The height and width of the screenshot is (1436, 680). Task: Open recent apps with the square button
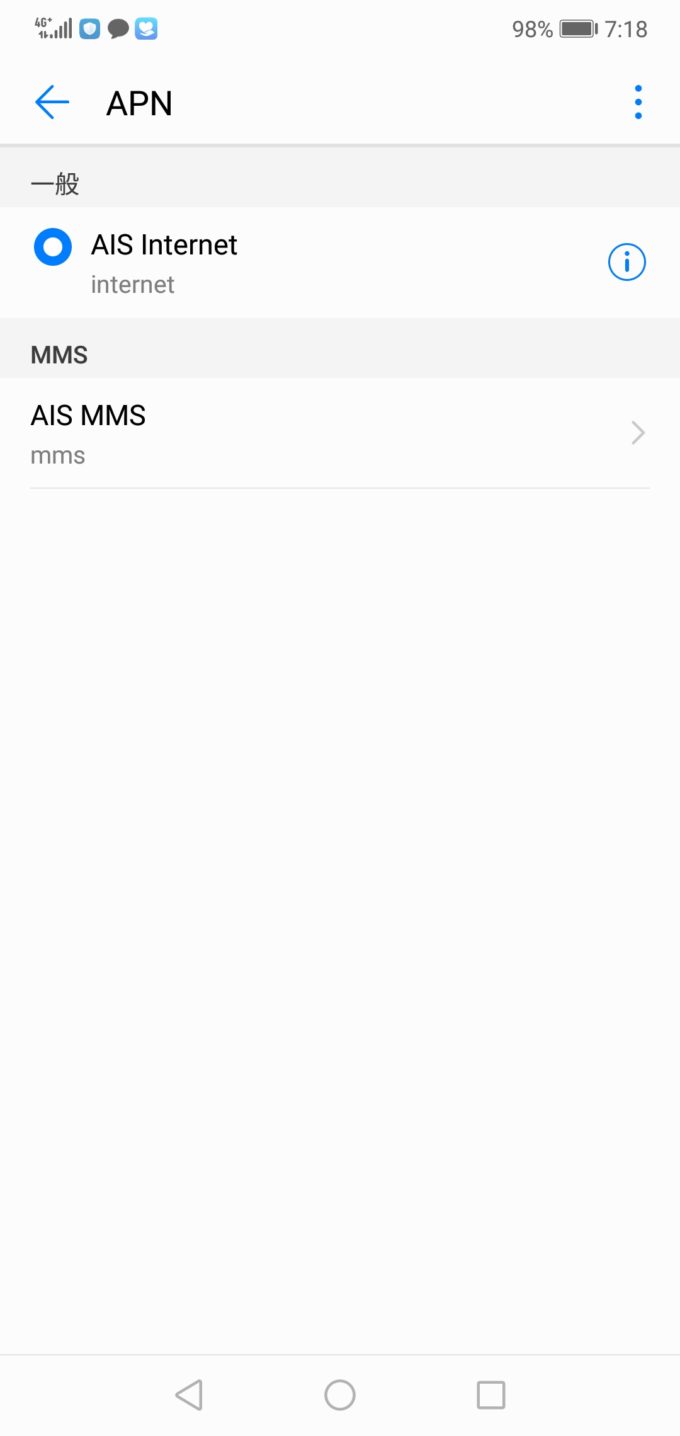tap(491, 1395)
